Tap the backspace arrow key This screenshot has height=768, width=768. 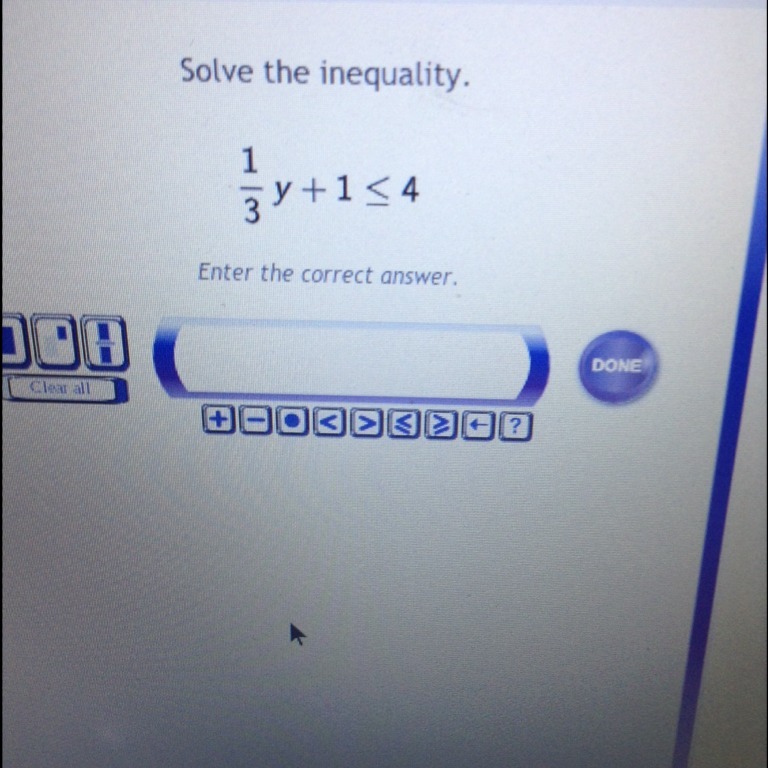[x=478, y=427]
